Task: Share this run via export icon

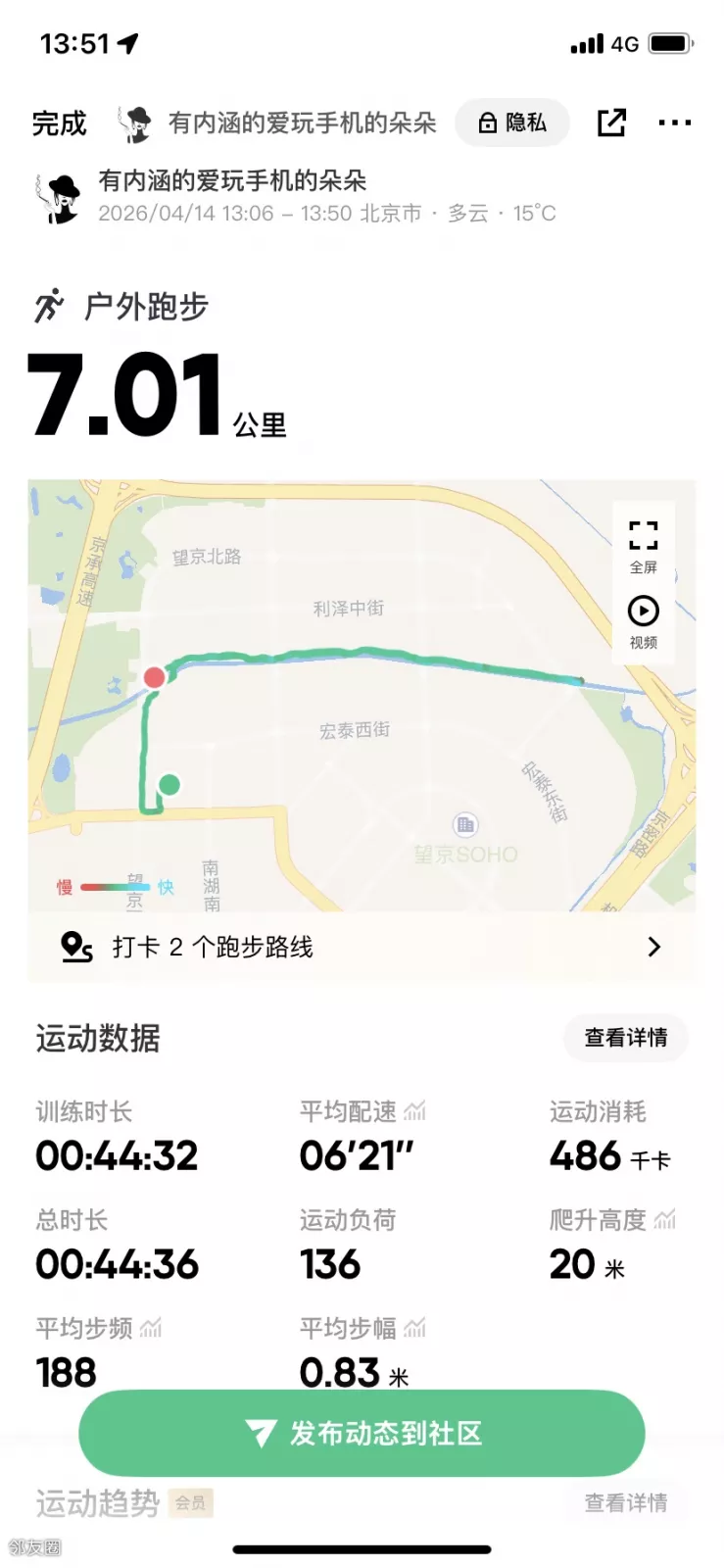Action: tap(611, 122)
